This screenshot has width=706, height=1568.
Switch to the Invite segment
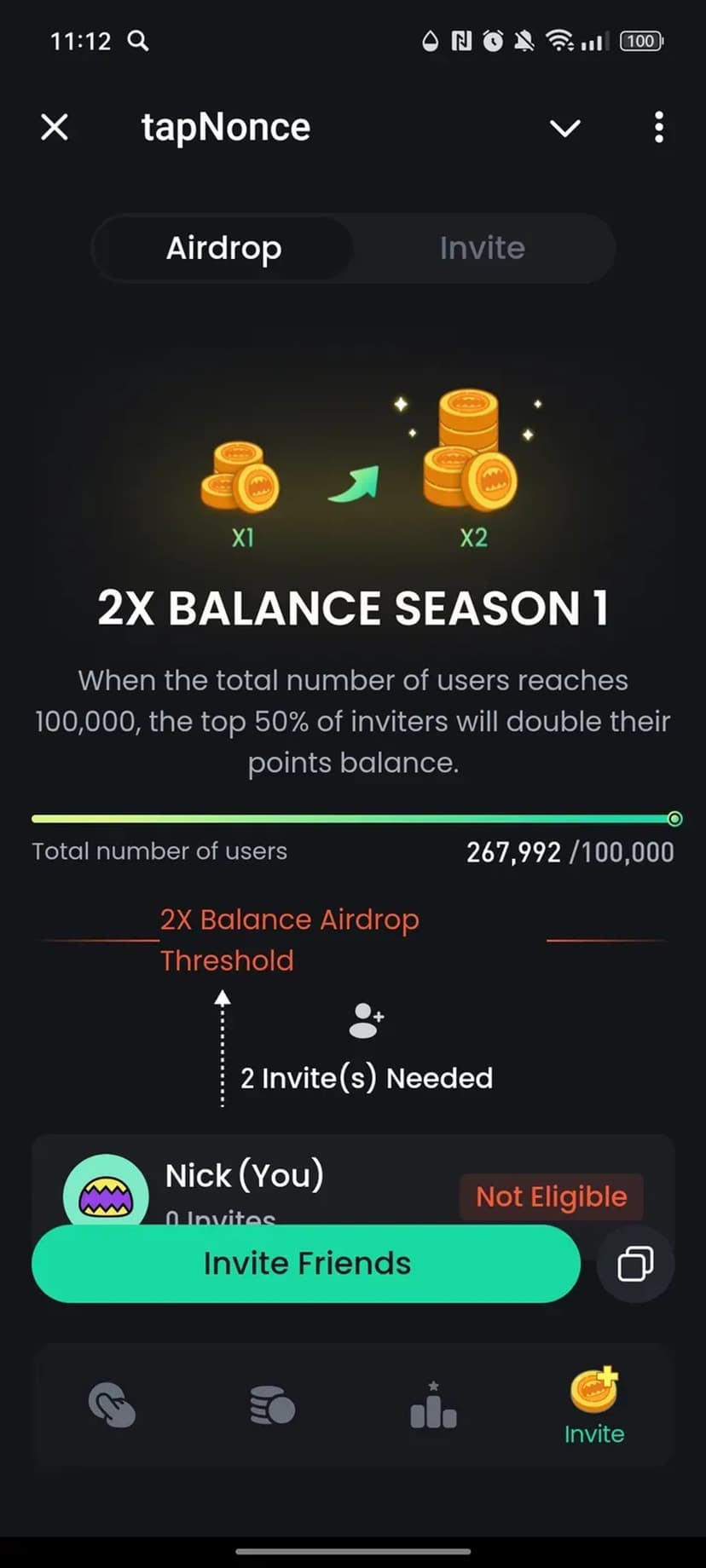coord(482,248)
